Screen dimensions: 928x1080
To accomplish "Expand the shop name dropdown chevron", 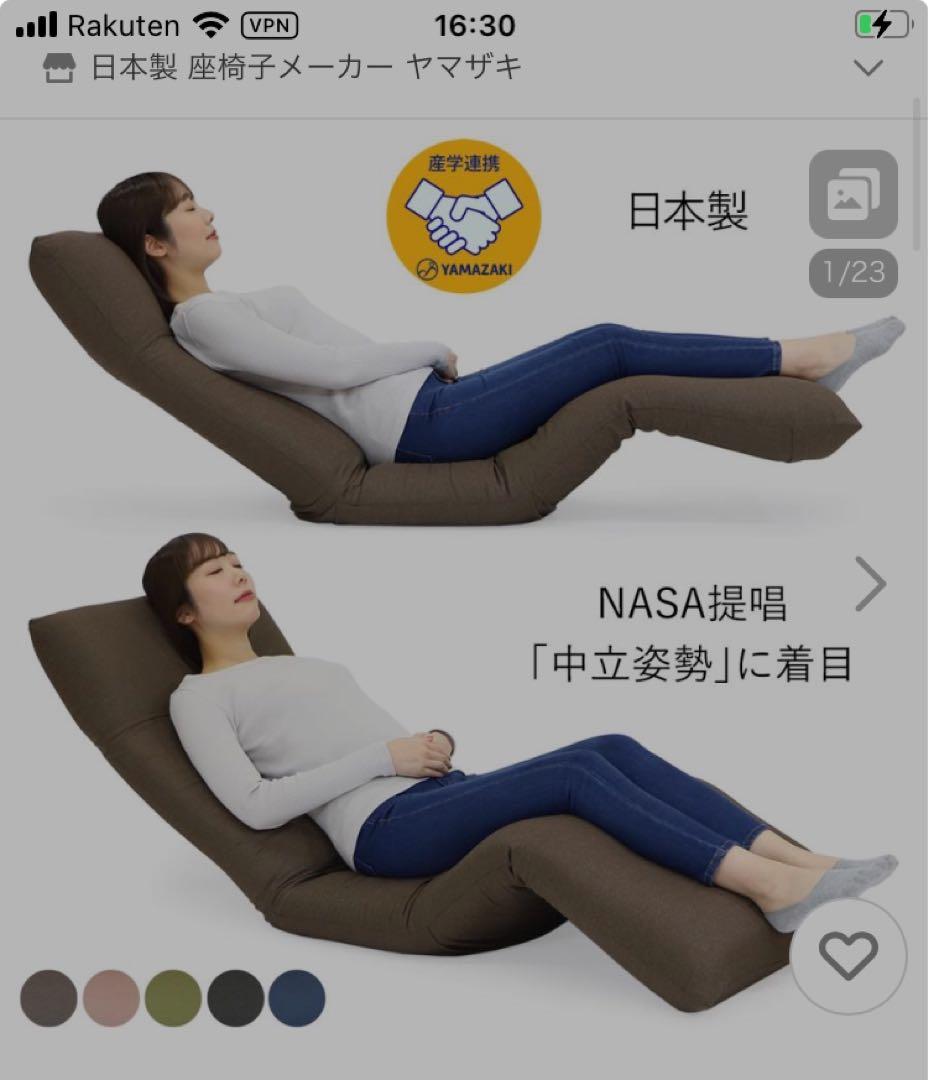I will (x=869, y=68).
